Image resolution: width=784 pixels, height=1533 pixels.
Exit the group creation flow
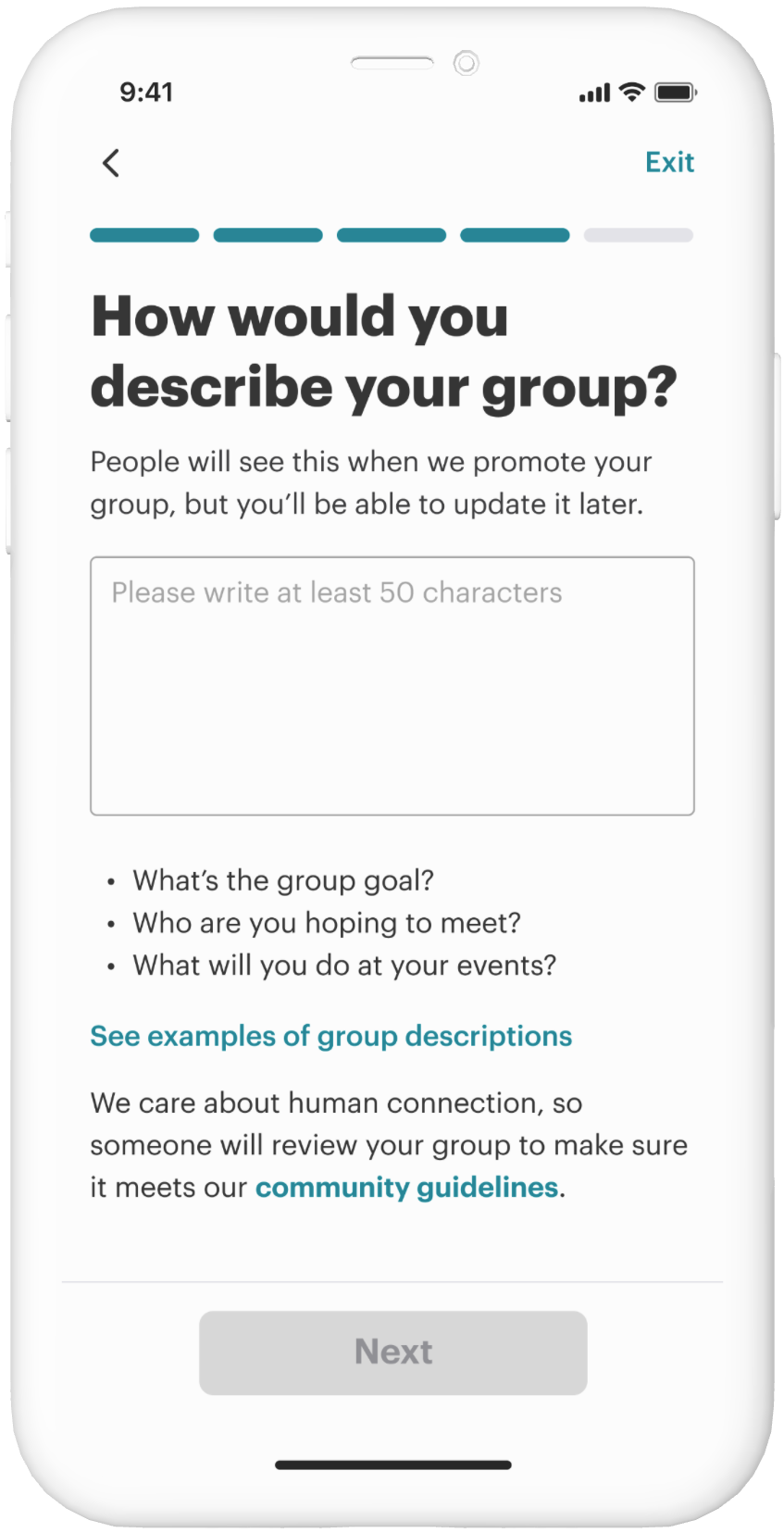click(x=669, y=162)
